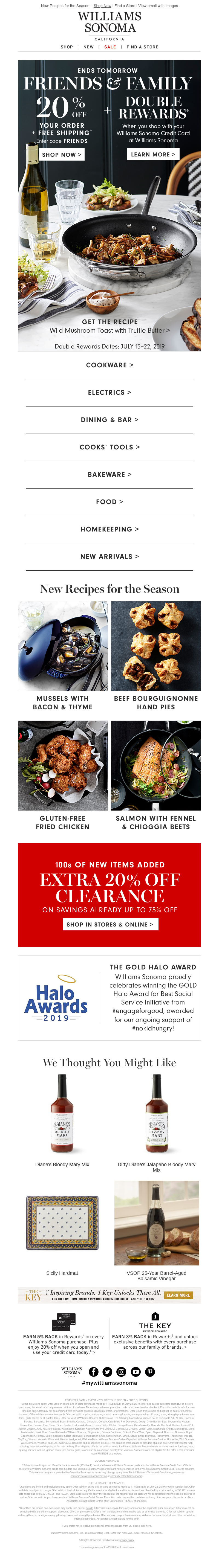Tap LEARN MORE on The Key banner

[178, 1295]
